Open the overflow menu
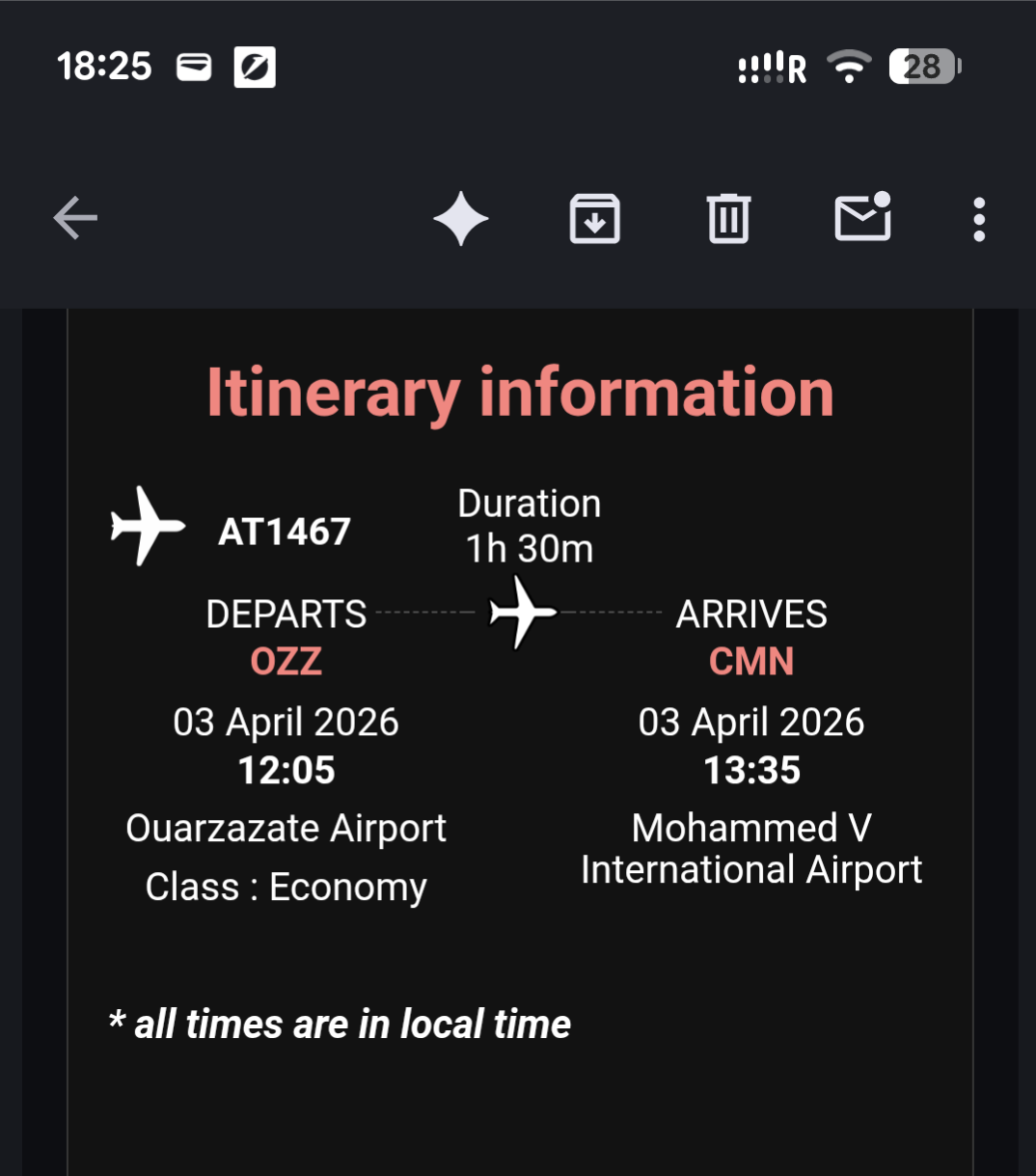The height and width of the screenshot is (1176, 1036). click(979, 219)
